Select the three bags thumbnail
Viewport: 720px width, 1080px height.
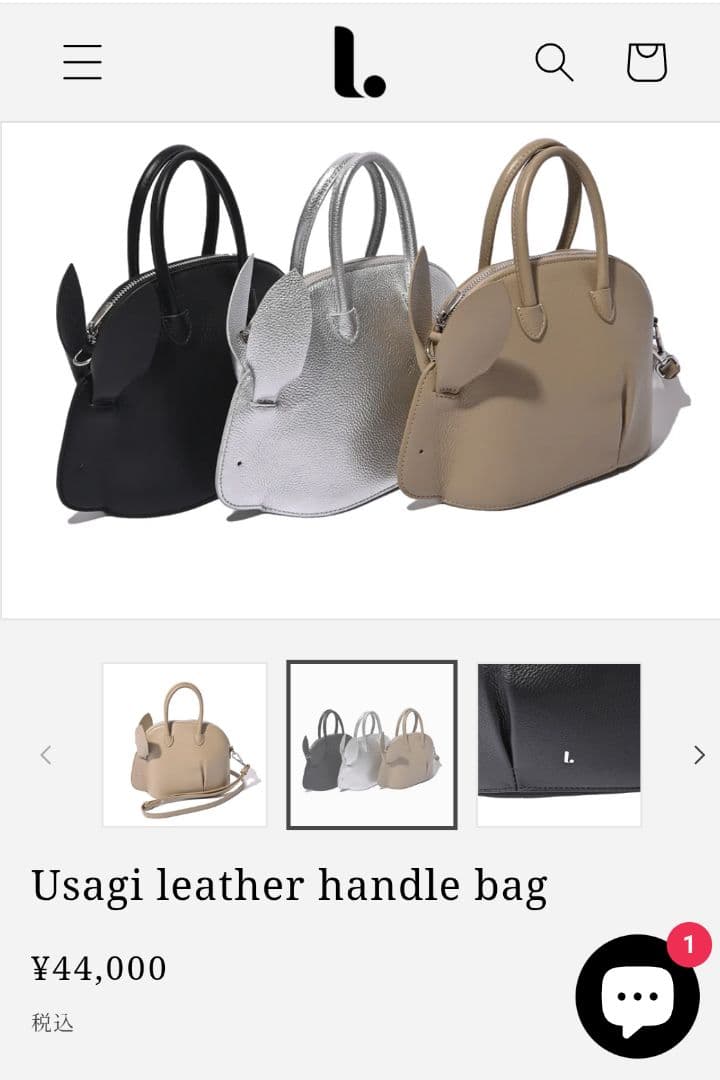click(x=372, y=745)
